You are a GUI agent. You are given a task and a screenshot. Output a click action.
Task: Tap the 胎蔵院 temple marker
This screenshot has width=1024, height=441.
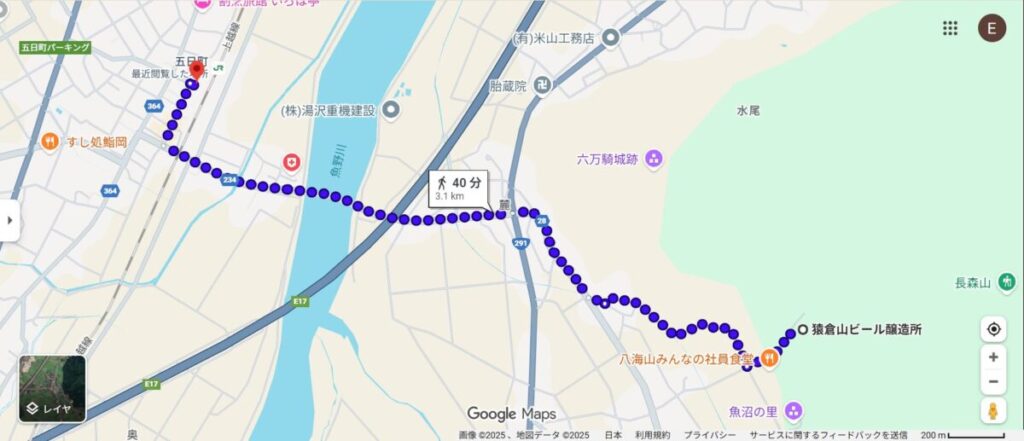[x=541, y=84]
